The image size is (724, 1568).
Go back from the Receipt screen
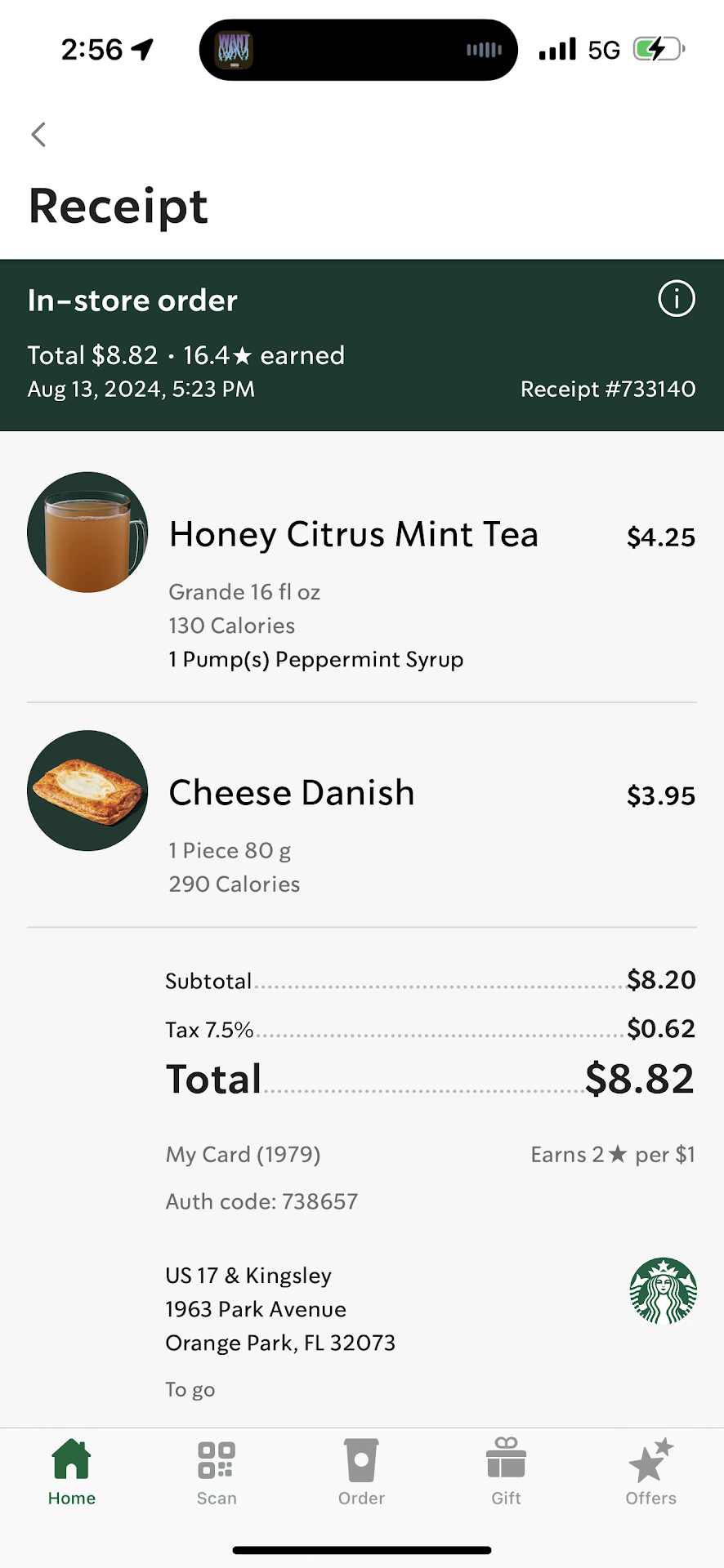tap(38, 135)
